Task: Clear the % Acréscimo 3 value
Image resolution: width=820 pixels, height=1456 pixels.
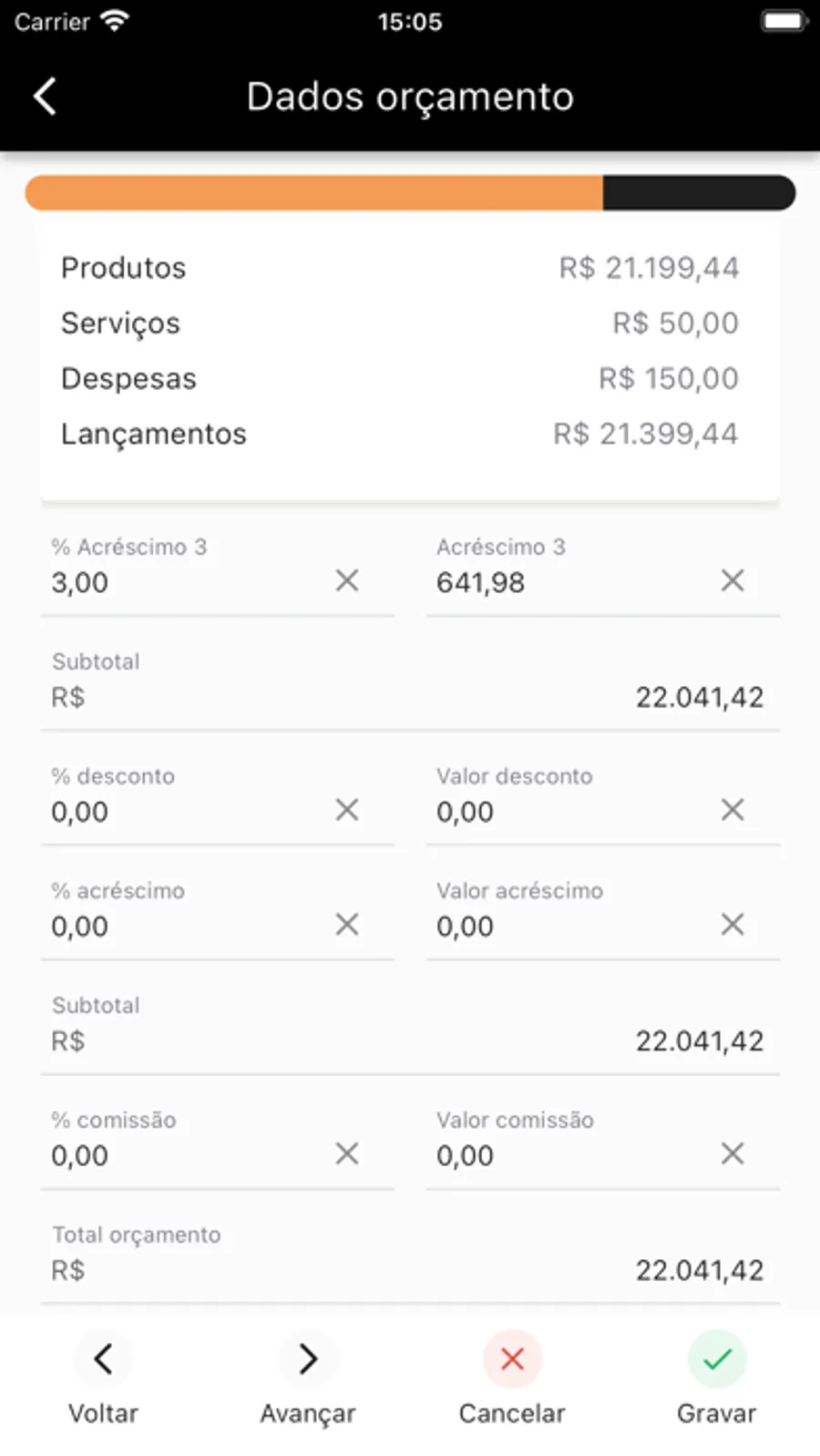Action: pos(347,580)
